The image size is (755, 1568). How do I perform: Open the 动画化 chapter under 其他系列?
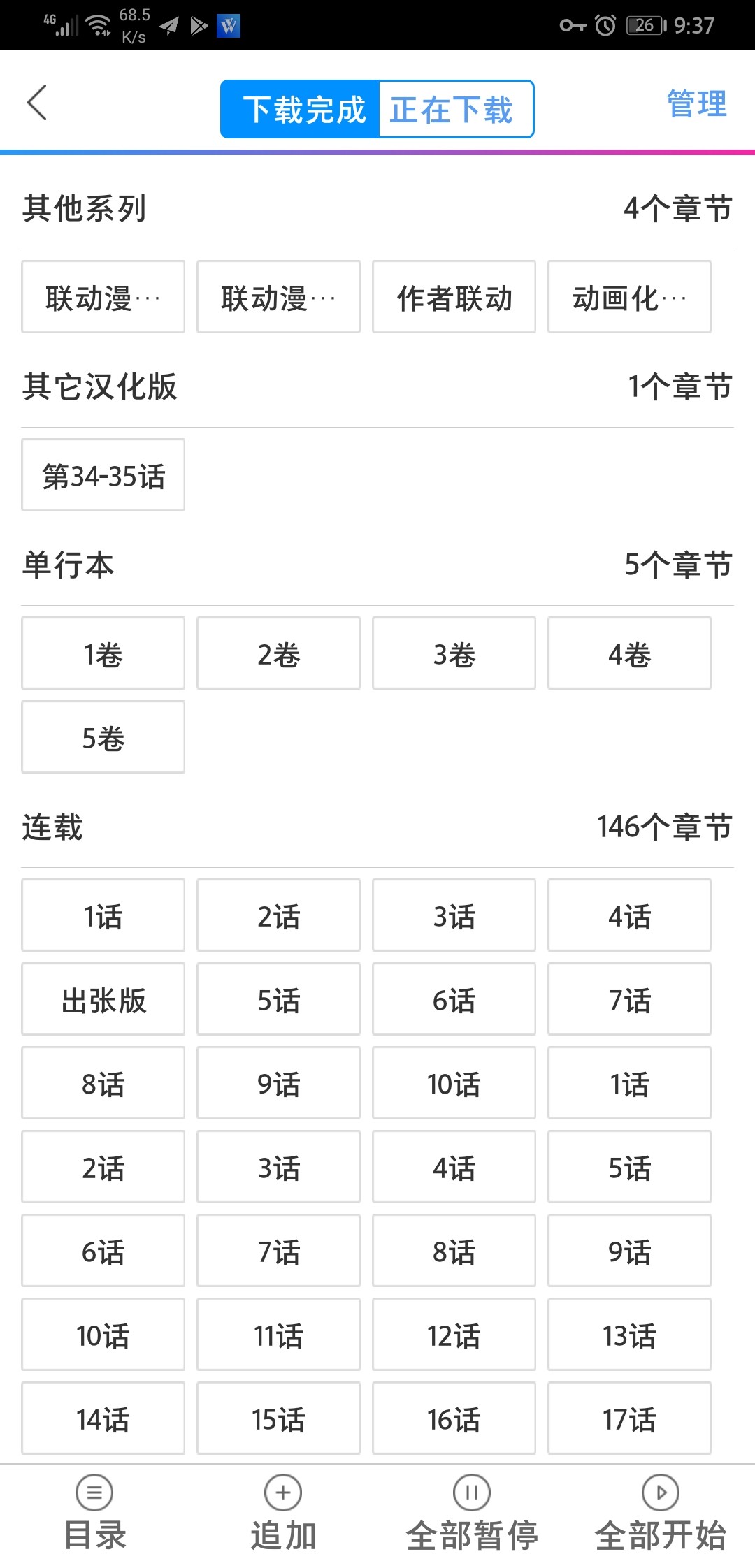point(629,297)
